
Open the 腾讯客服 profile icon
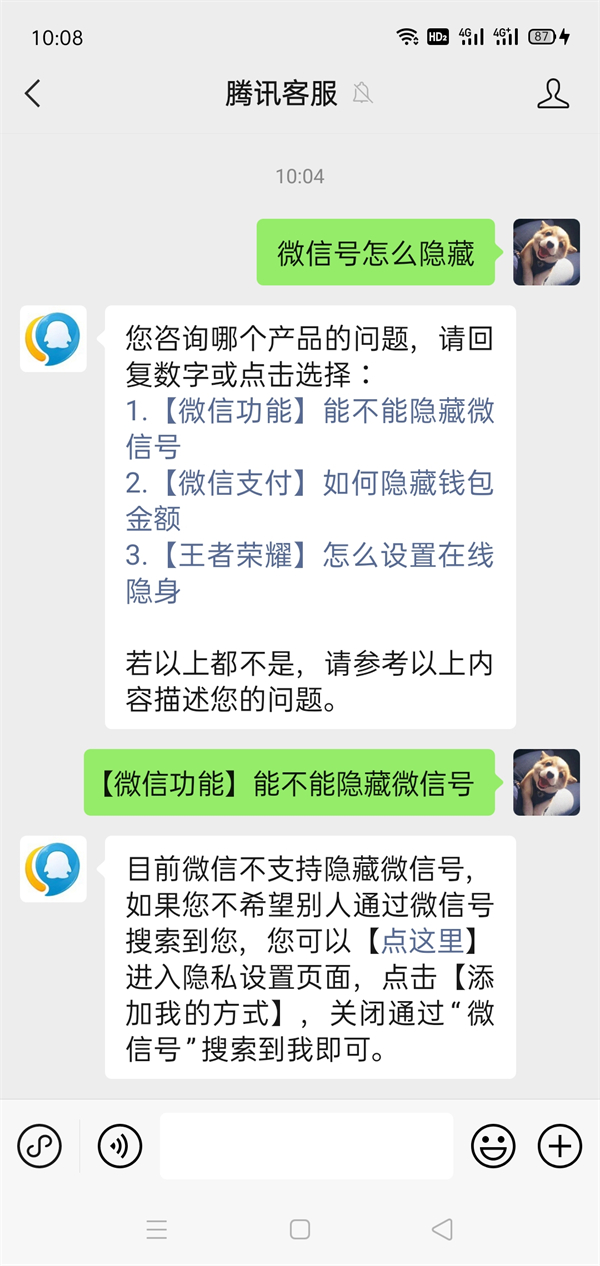[552, 94]
